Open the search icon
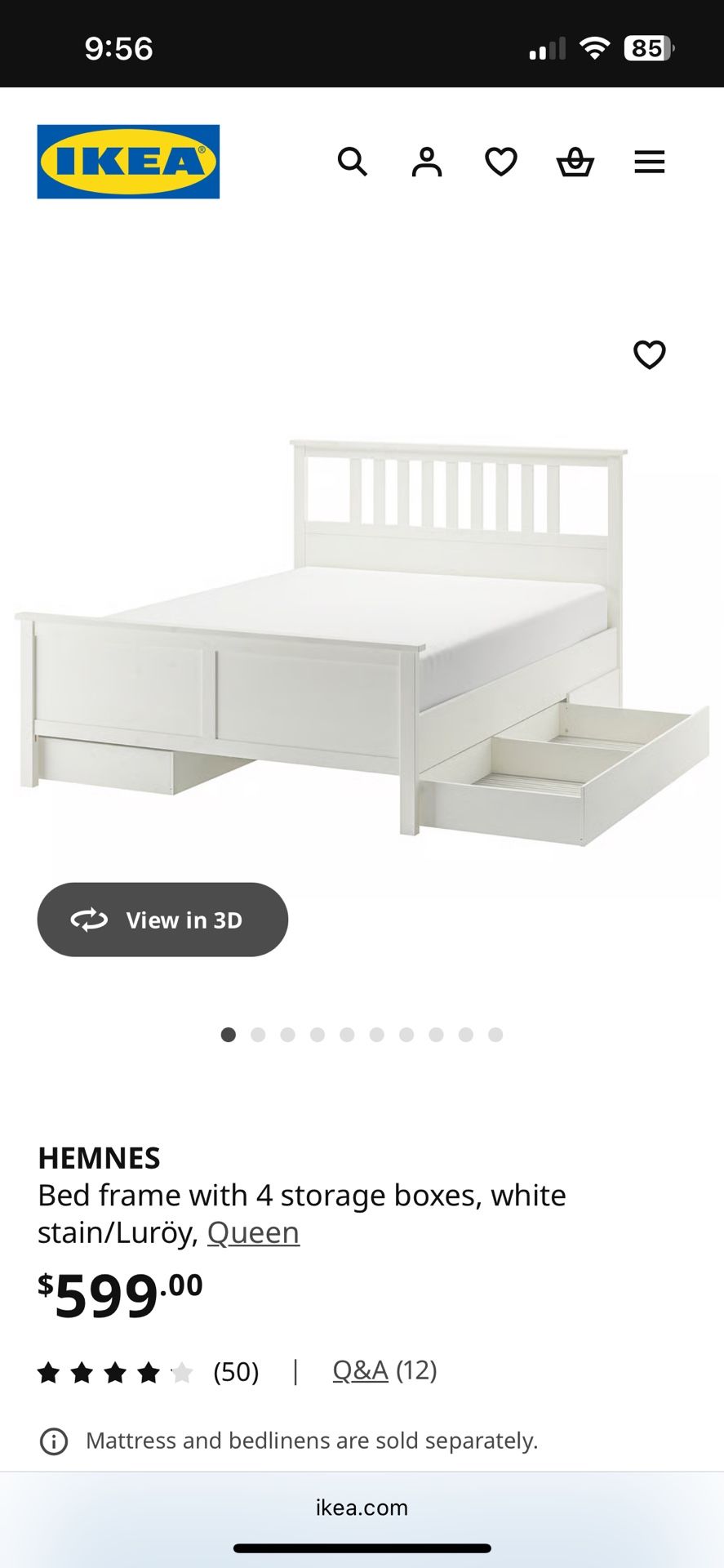The image size is (724, 1568). coord(353,162)
